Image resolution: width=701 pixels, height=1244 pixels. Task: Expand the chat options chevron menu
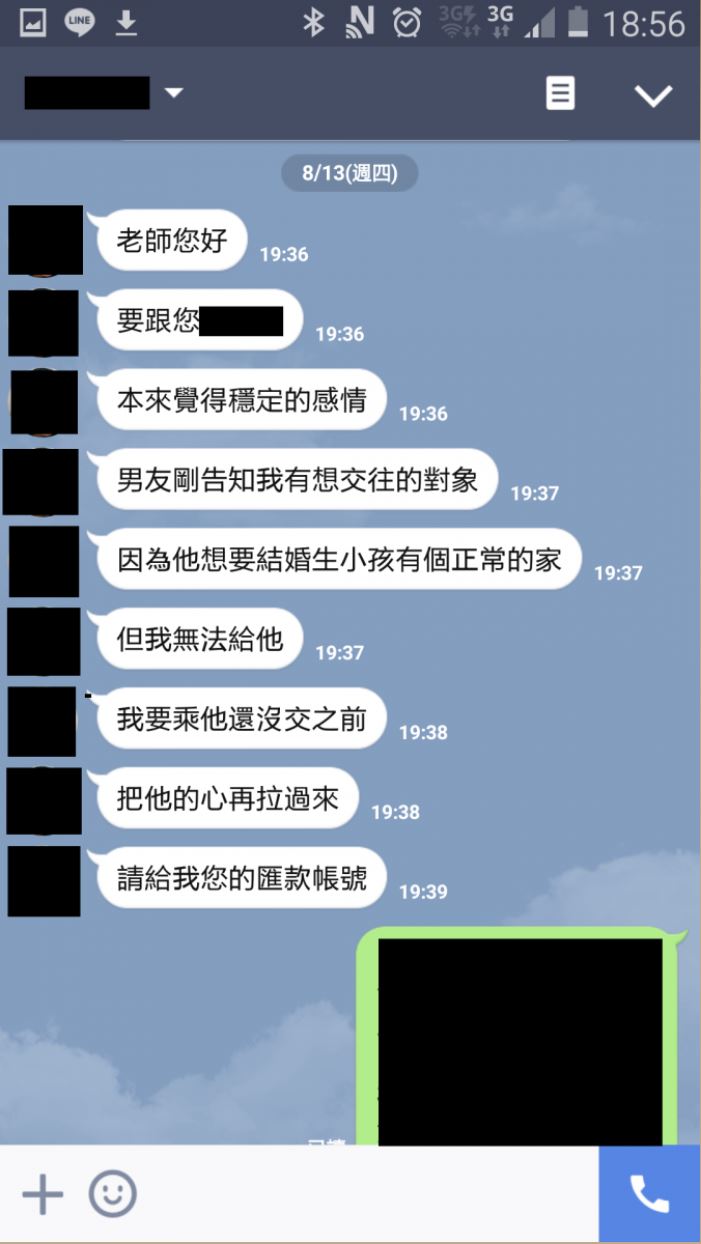[653, 95]
